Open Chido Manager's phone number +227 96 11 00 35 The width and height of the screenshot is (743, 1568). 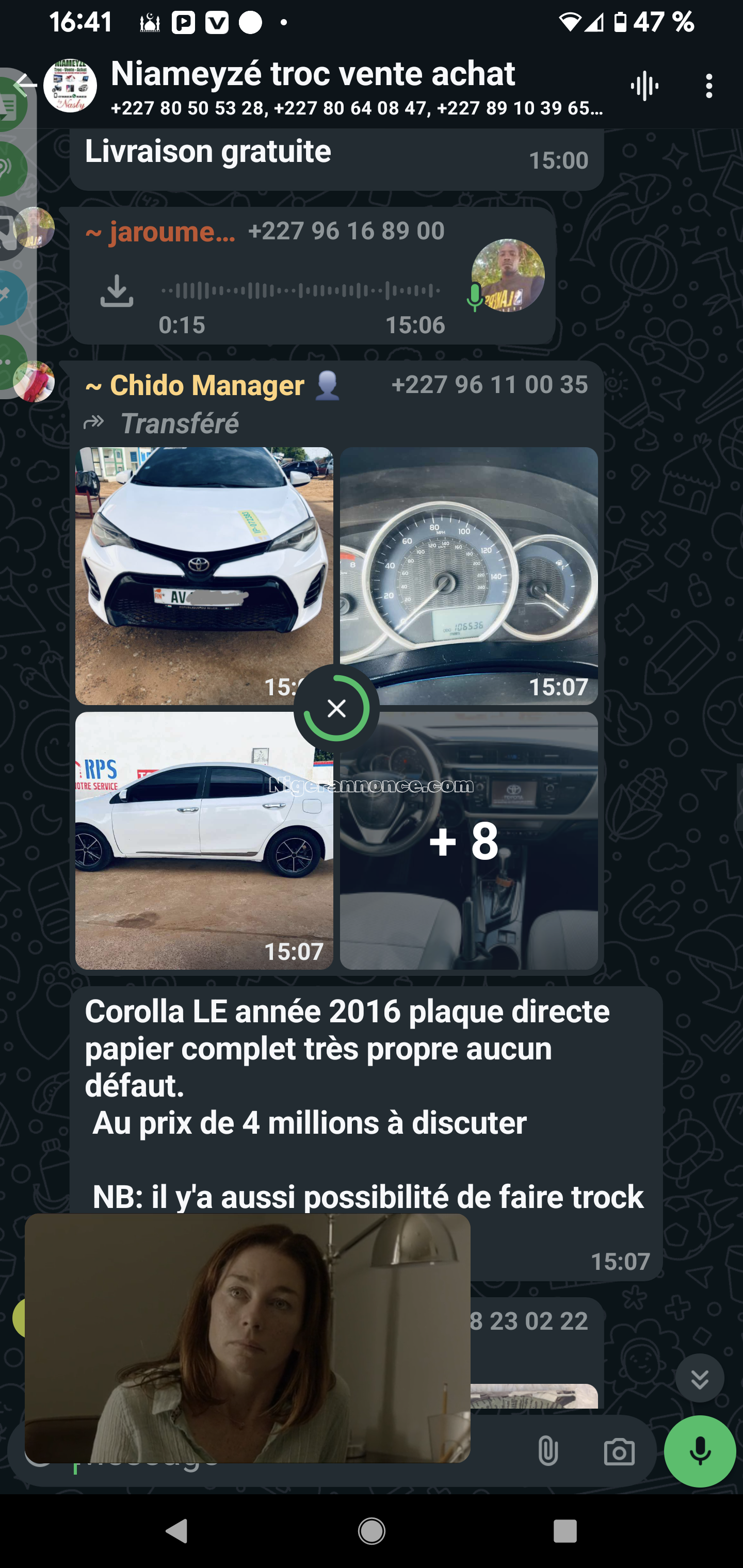pyautogui.click(x=489, y=385)
